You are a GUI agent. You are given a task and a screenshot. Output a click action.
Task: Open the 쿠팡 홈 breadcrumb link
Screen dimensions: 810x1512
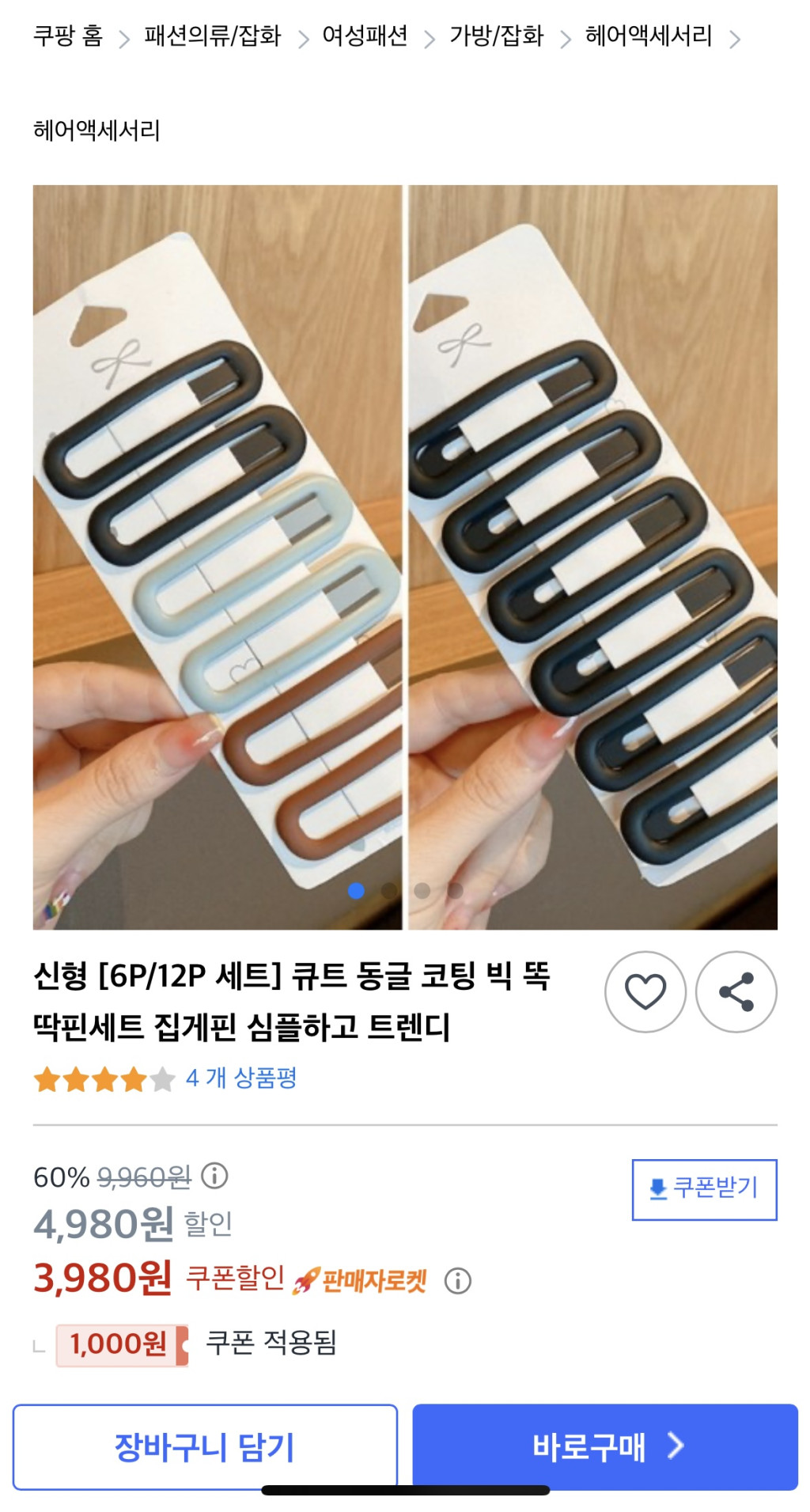tap(68, 36)
